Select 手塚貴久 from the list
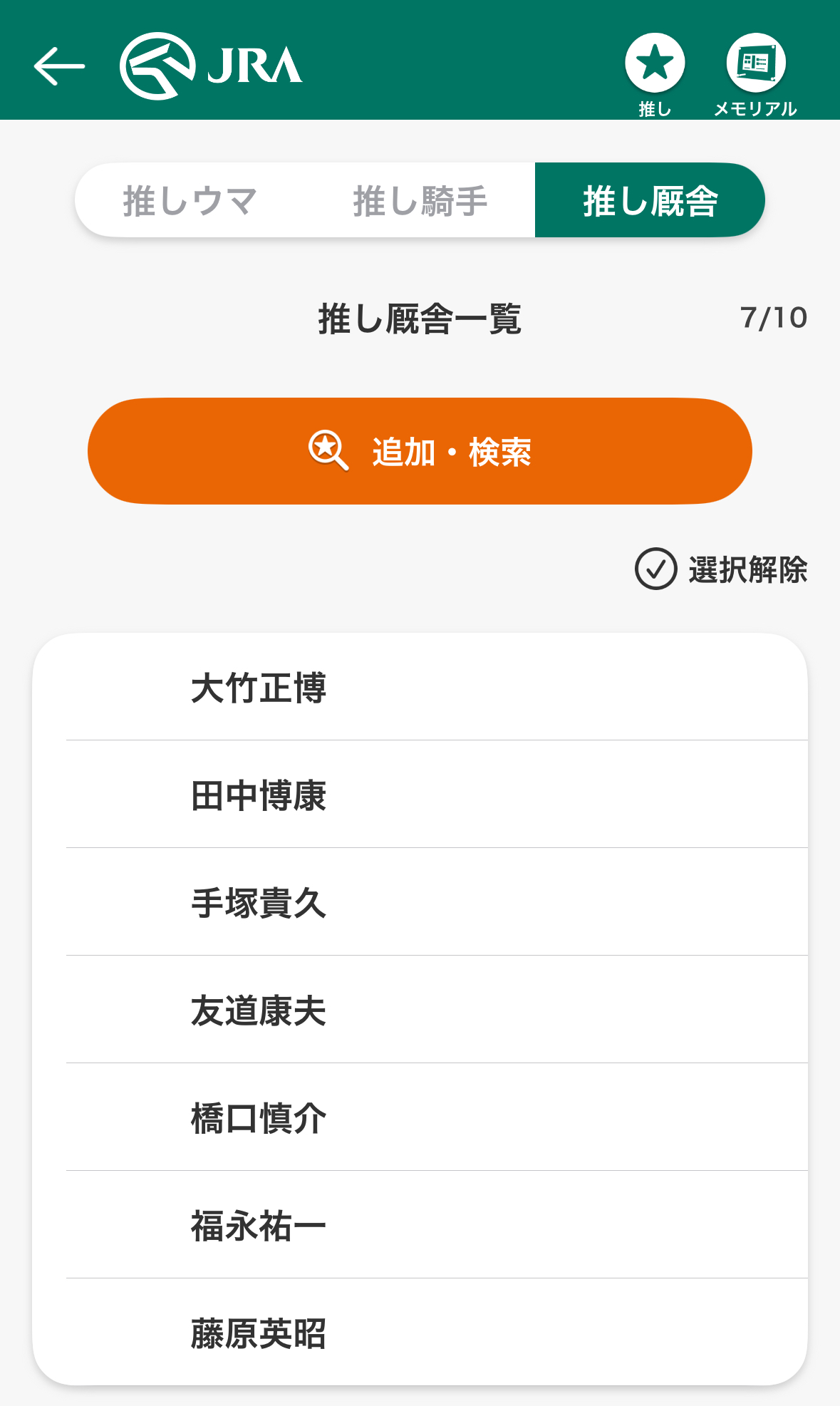Image resolution: width=840 pixels, height=1406 pixels. pyautogui.click(x=420, y=903)
